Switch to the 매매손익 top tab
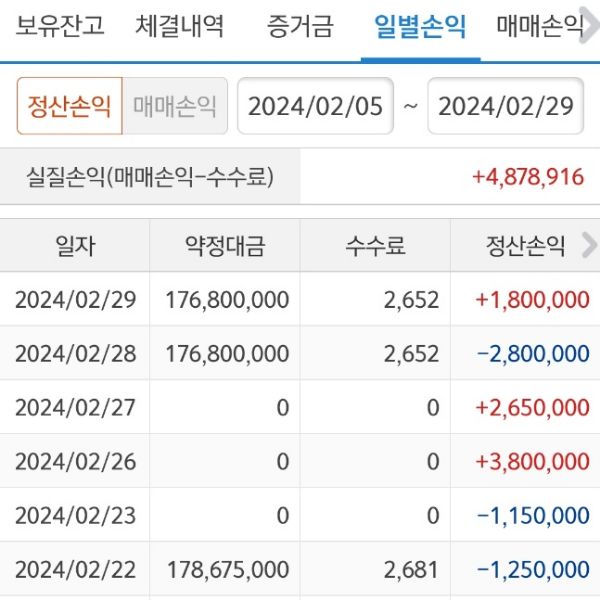This screenshot has width=600, height=600. [540, 26]
